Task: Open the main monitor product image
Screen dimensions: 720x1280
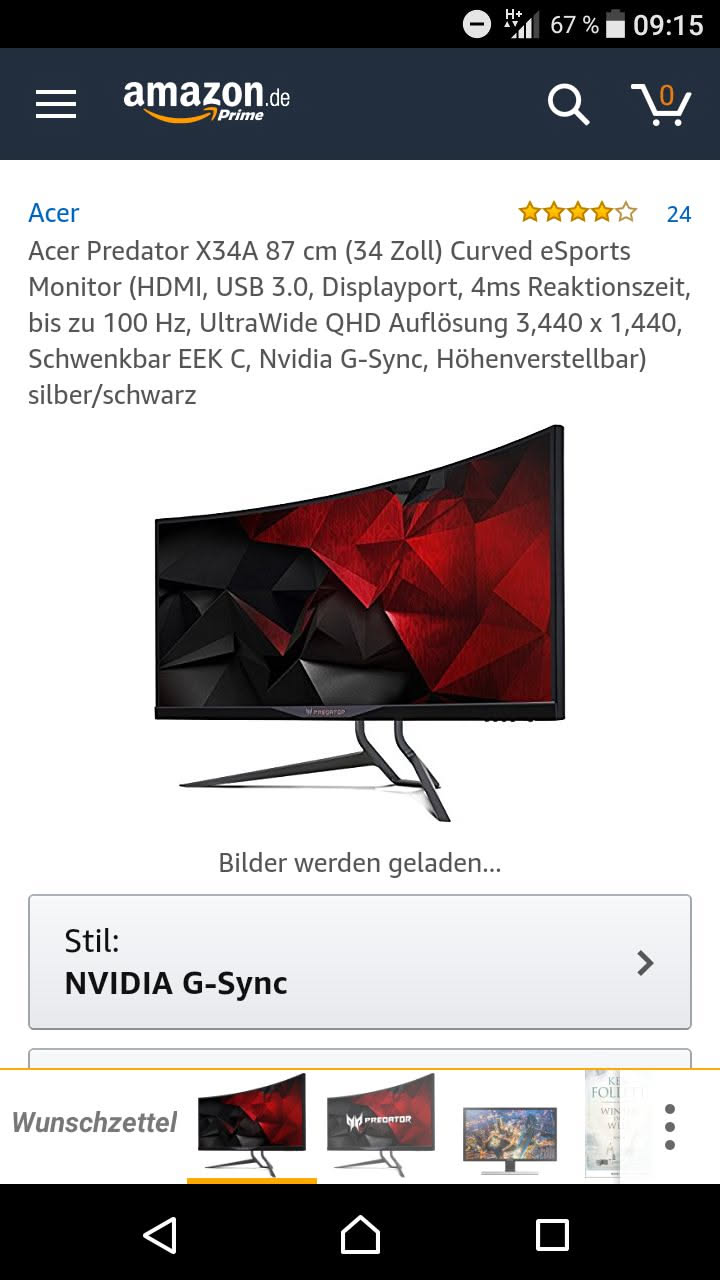Action: pos(360,622)
